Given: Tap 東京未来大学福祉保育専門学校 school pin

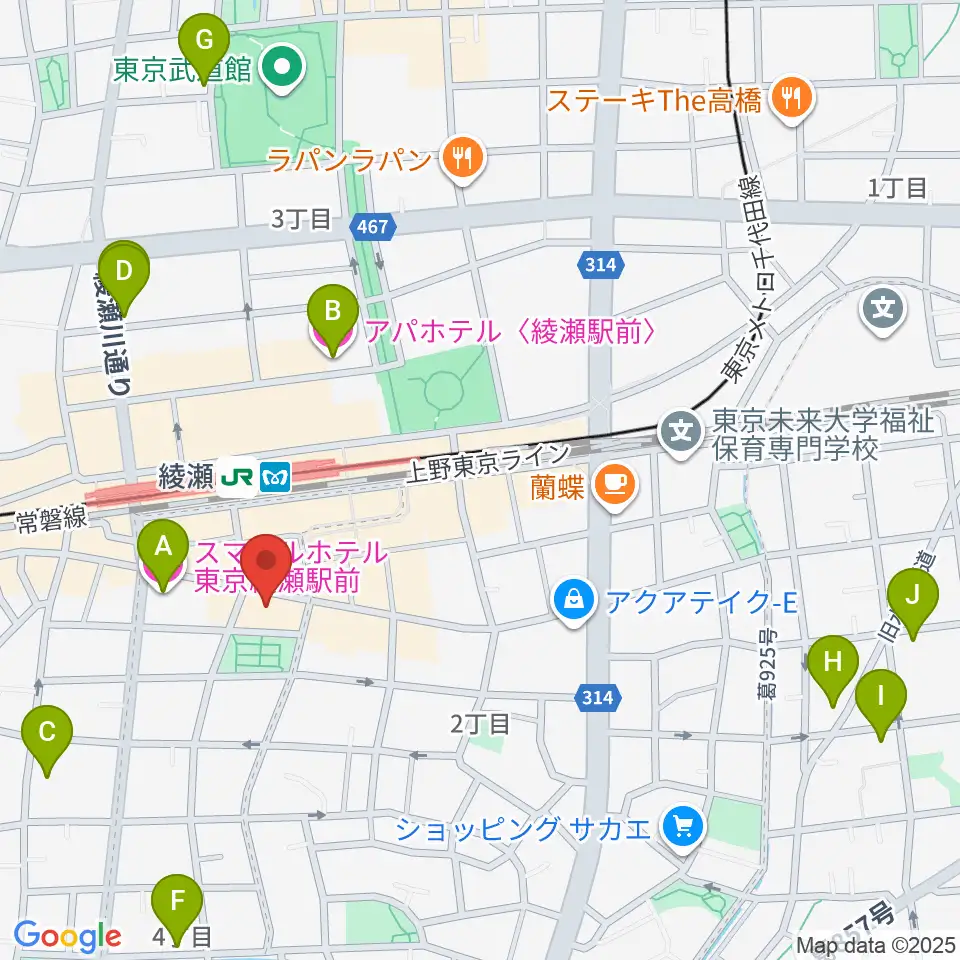Looking at the screenshot, I should pyautogui.click(x=681, y=433).
